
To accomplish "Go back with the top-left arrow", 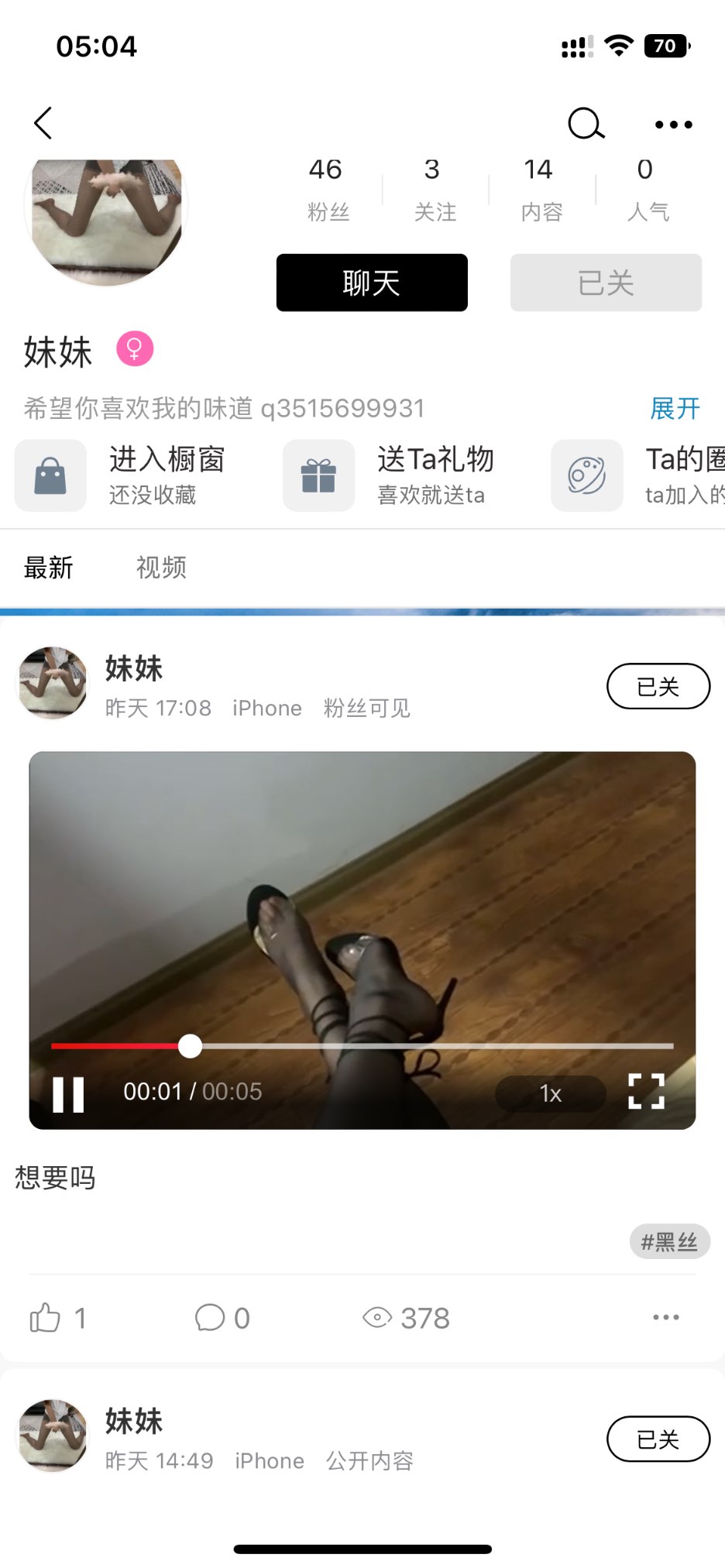I will (43, 123).
